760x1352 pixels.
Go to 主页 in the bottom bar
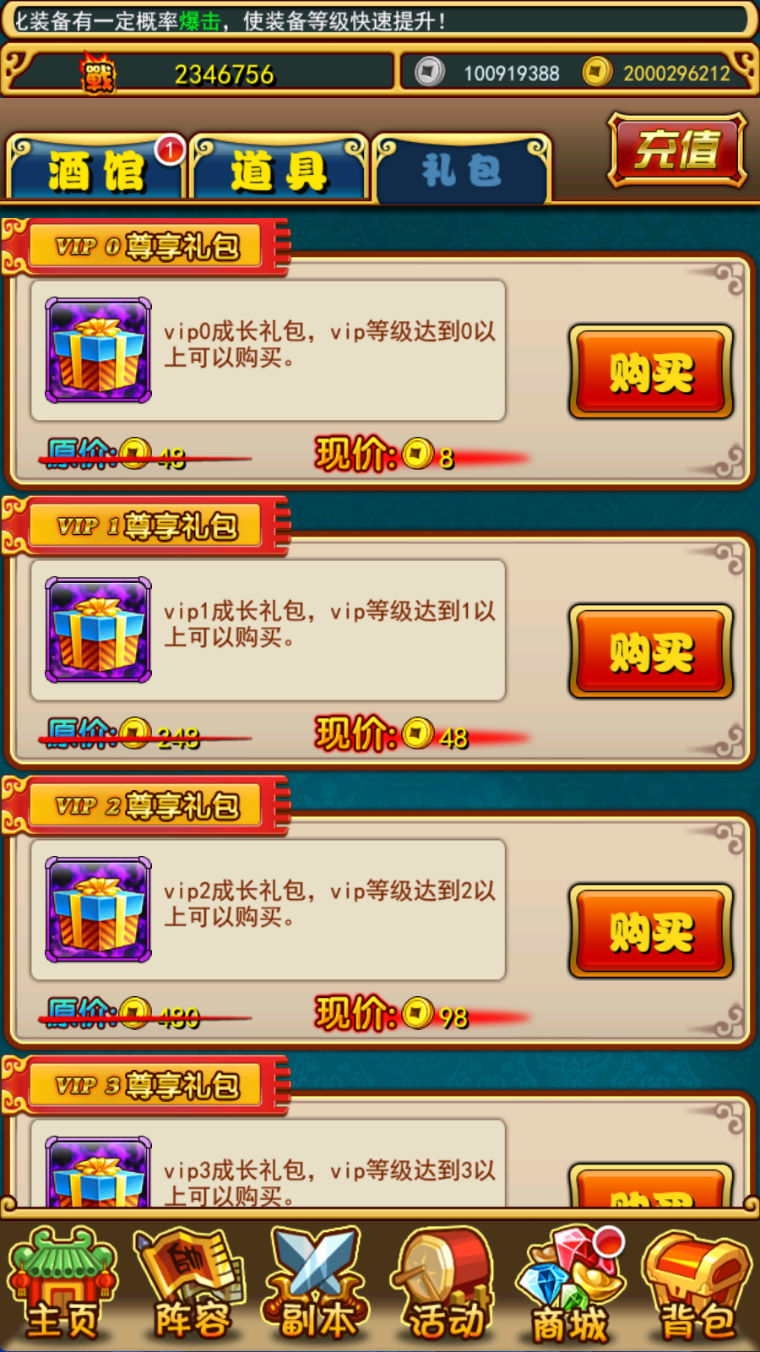pos(62,1287)
